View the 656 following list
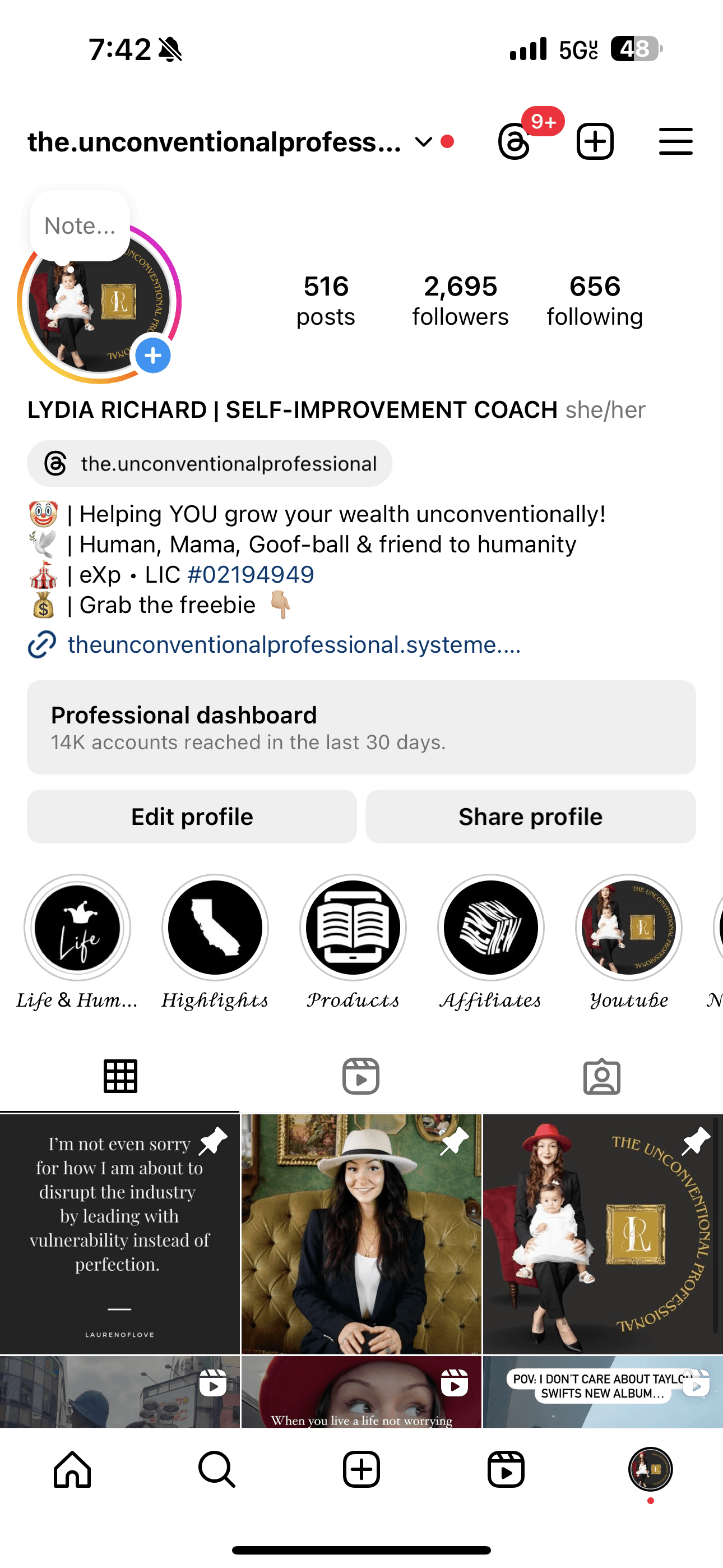Screen dimensions: 723x1568 click(x=595, y=300)
